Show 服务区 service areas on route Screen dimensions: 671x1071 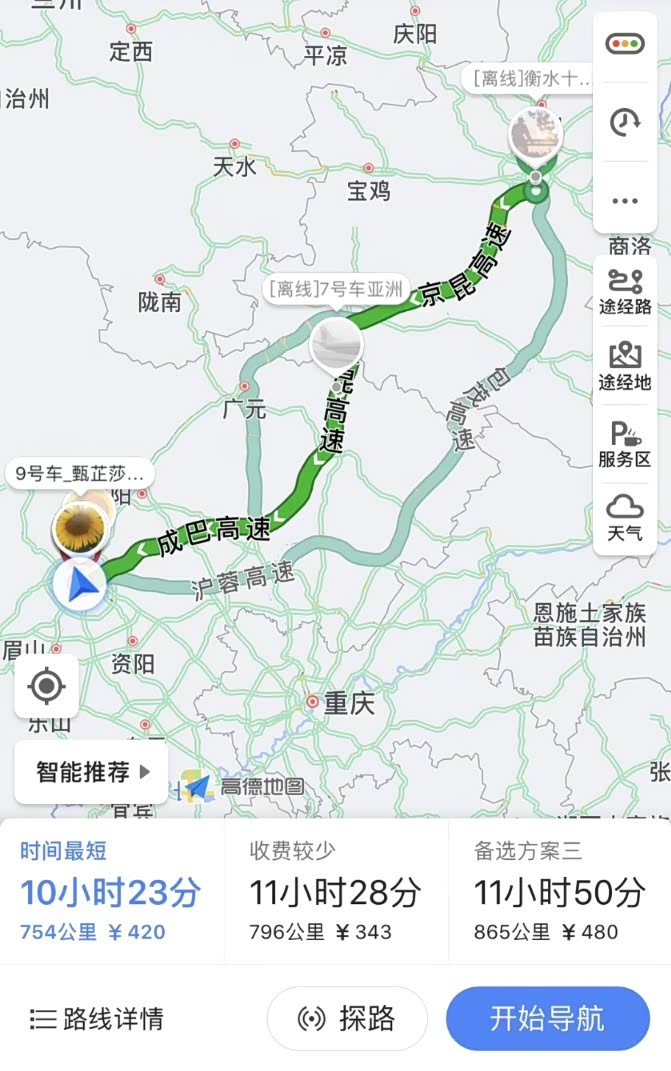coord(625,443)
